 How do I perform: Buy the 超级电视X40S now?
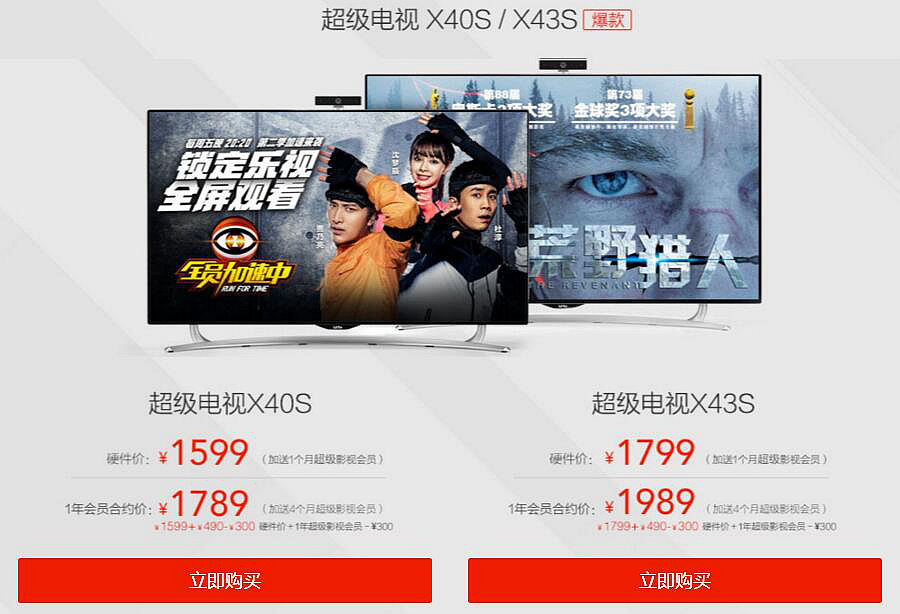[225, 580]
